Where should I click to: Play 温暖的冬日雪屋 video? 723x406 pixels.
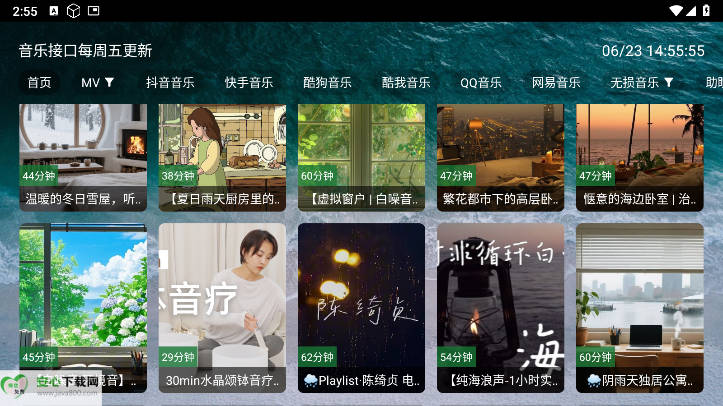[x=83, y=155]
